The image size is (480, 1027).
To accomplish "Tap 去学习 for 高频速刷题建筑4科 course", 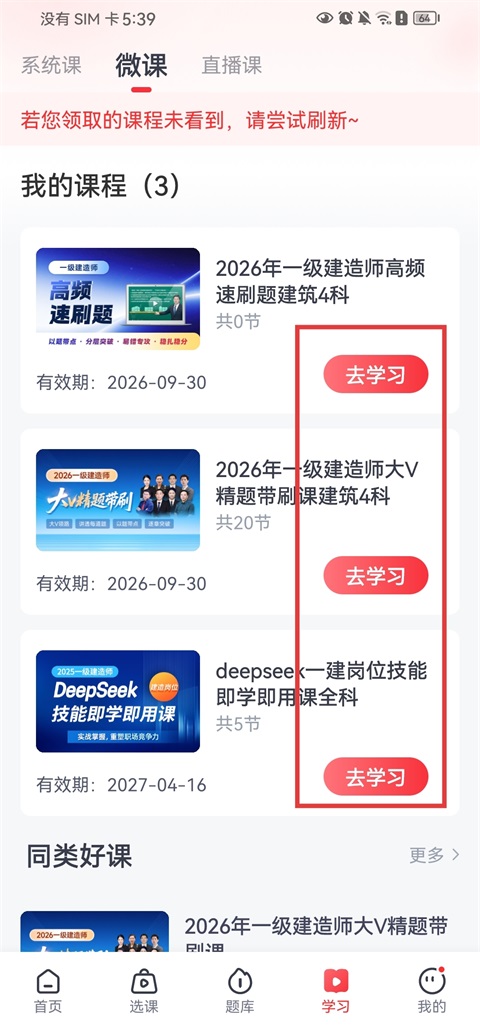I will 376,375.
